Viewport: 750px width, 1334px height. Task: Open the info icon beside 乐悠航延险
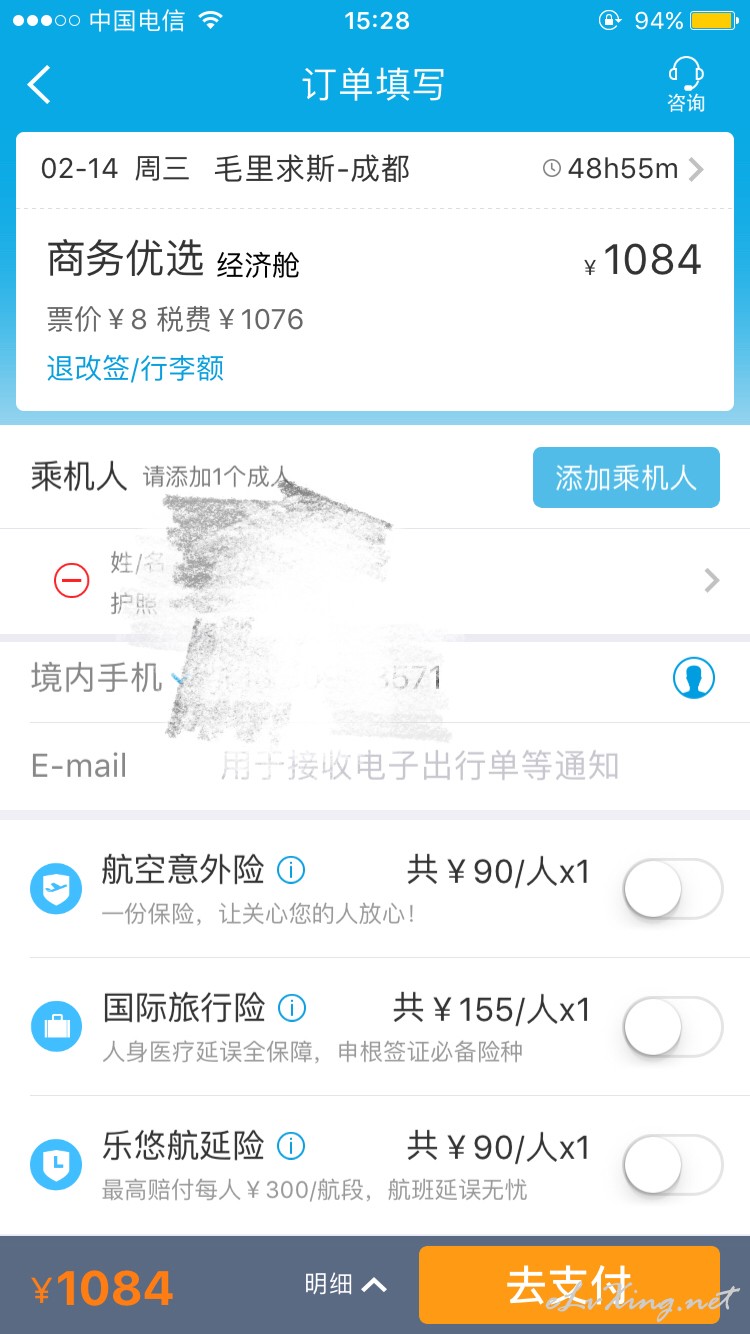[291, 1146]
